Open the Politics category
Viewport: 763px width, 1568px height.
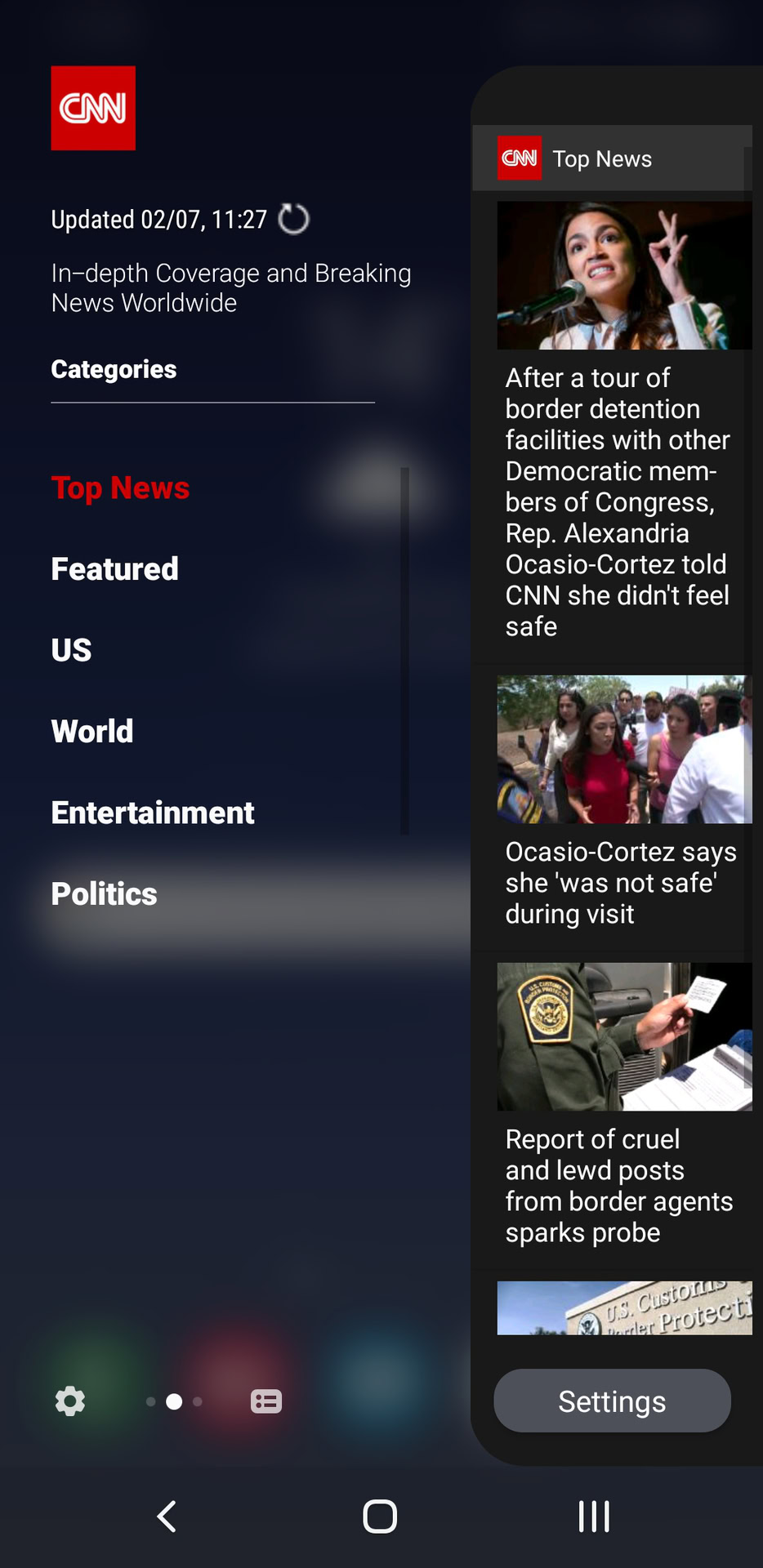[104, 894]
